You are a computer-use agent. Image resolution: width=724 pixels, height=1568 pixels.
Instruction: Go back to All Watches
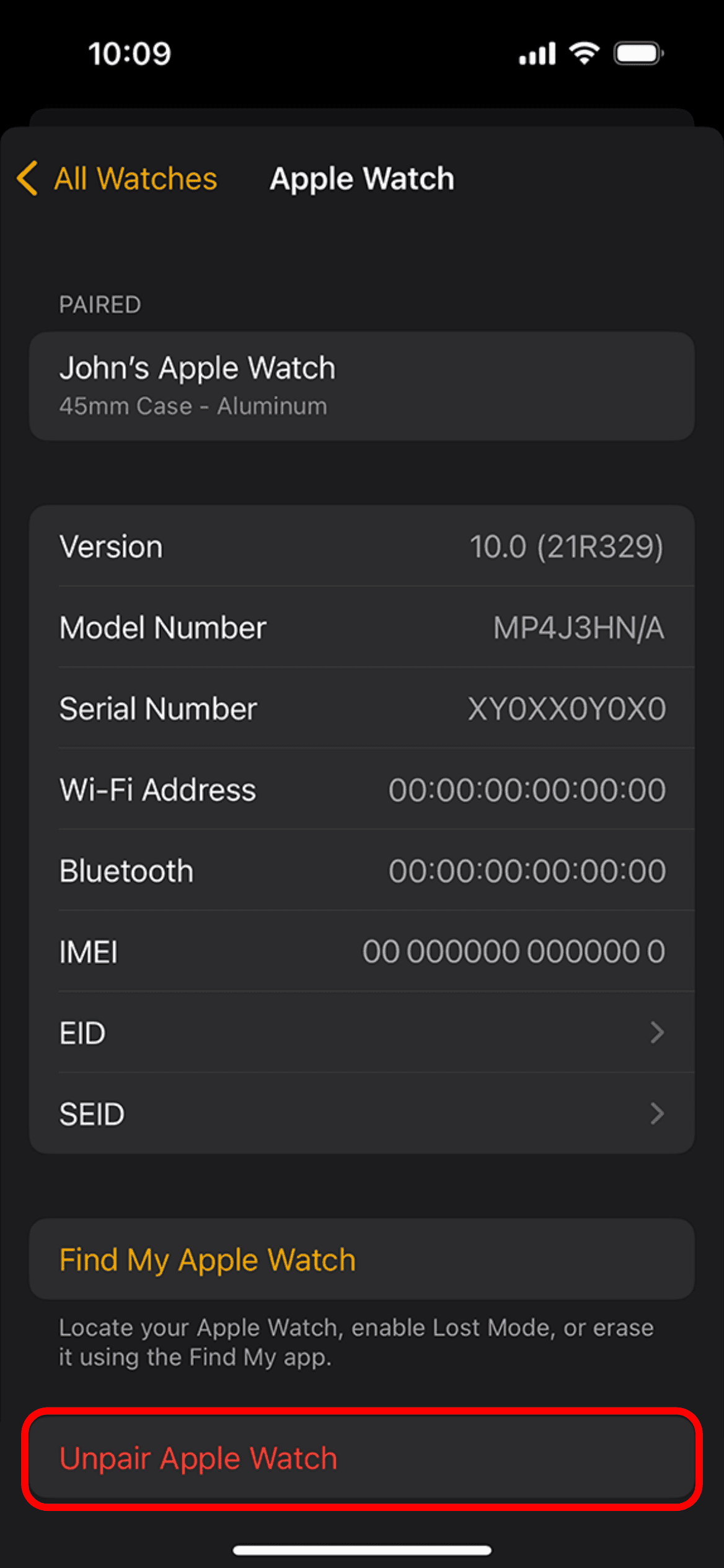[x=118, y=179]
